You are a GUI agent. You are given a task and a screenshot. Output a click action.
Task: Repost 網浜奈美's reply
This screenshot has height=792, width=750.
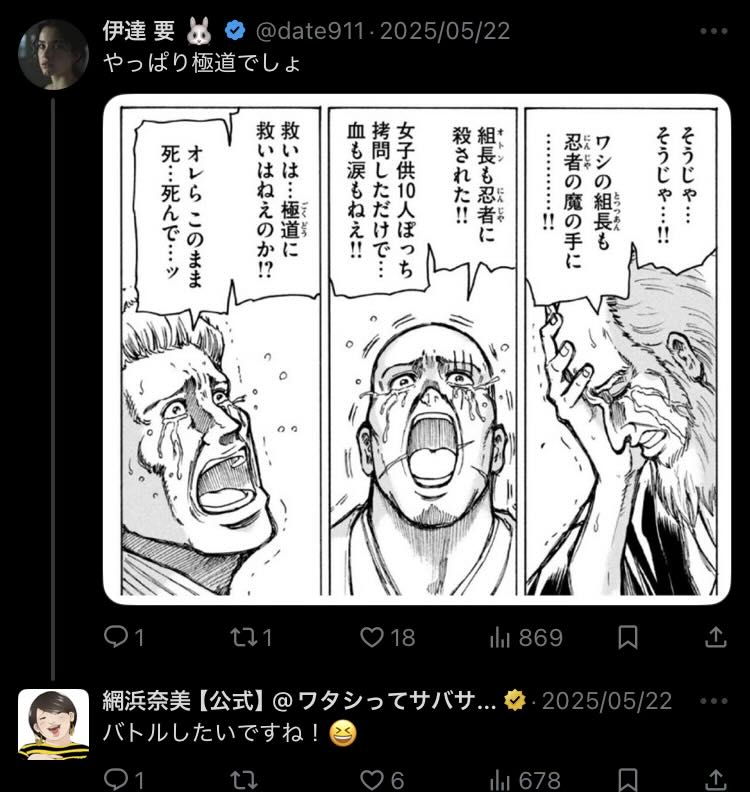[243, 779]
